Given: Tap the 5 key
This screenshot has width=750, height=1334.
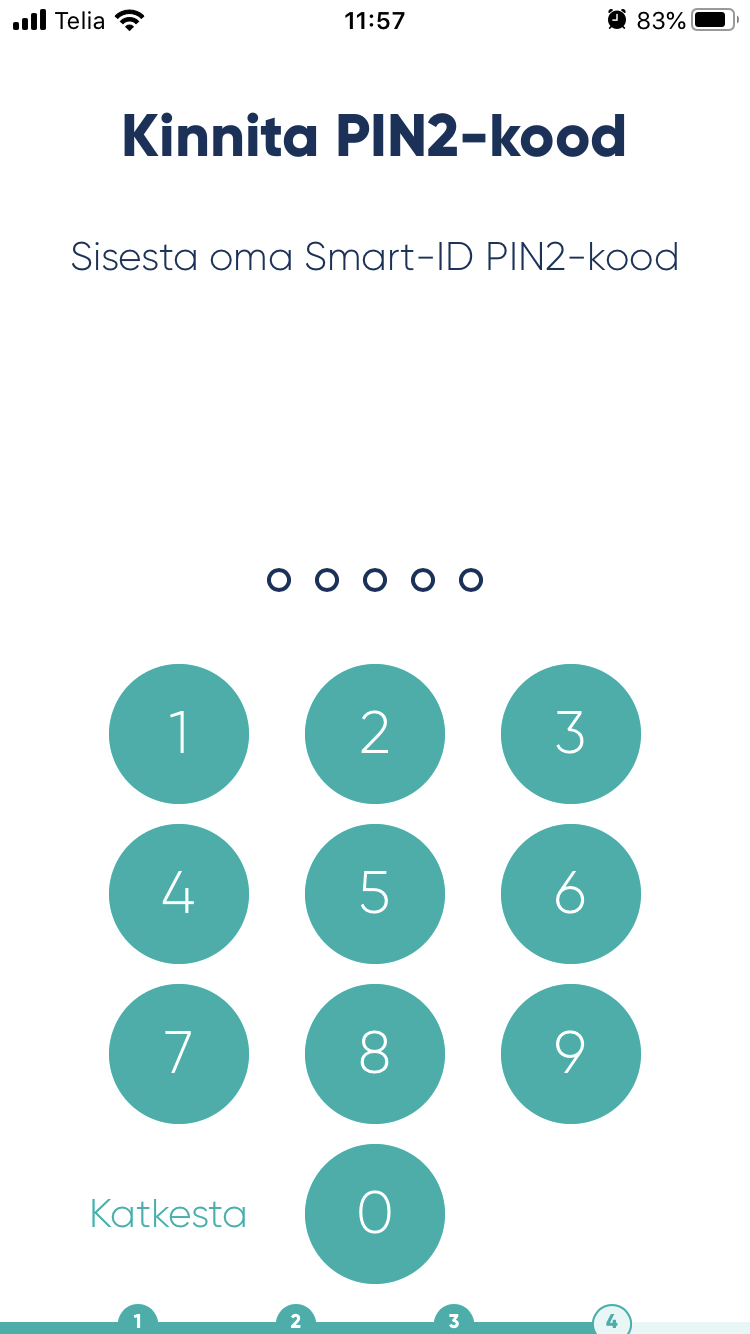Looking at the screenshot, I should 375,894.
